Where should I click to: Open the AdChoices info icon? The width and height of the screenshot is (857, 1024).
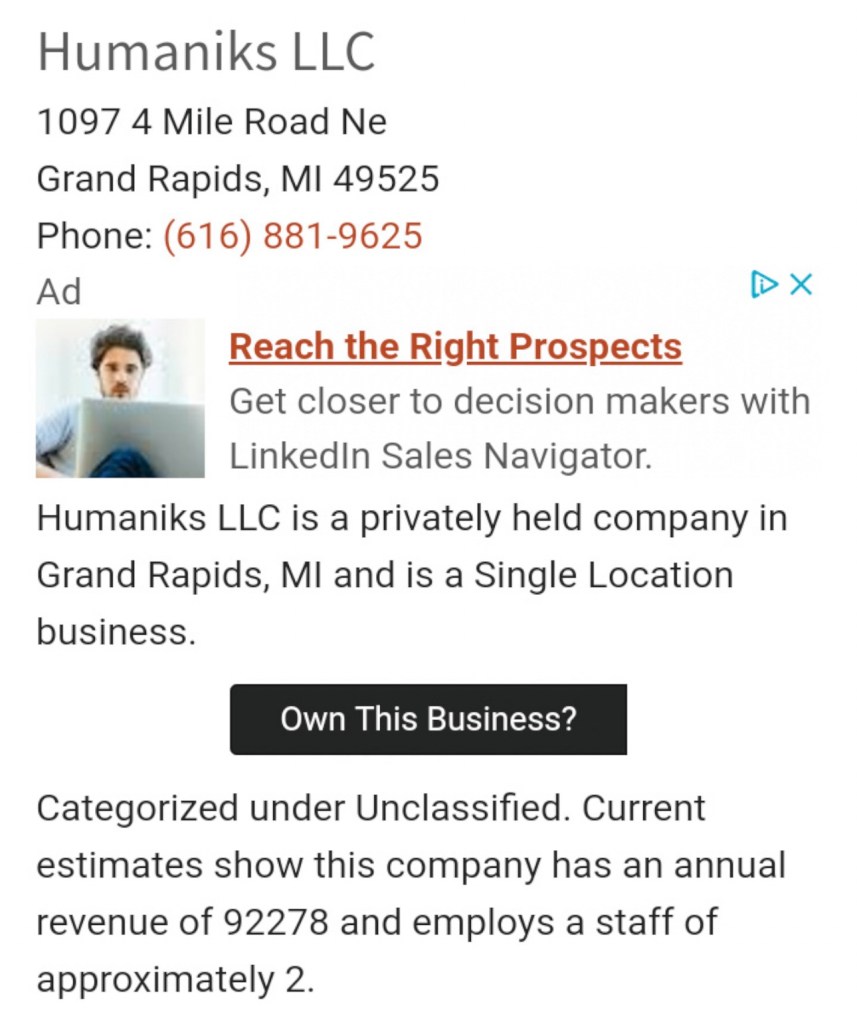pos(764,285)
